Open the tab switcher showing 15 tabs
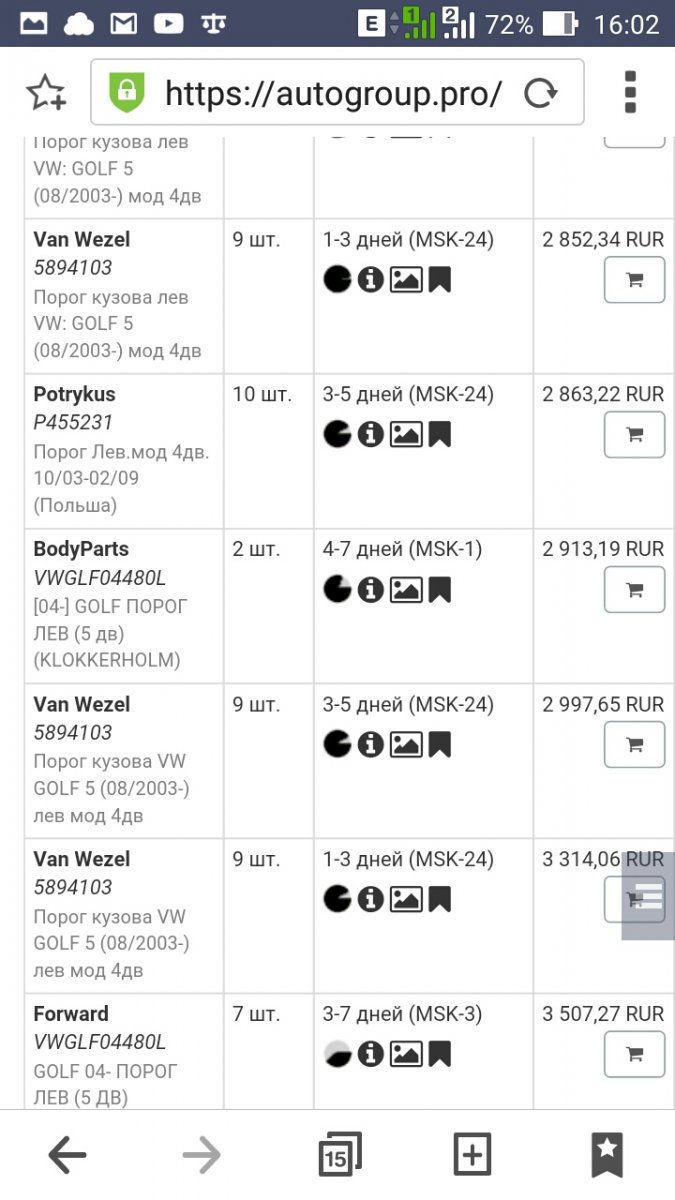This screenshot has height=1200, width=675. click(338, 1156)
